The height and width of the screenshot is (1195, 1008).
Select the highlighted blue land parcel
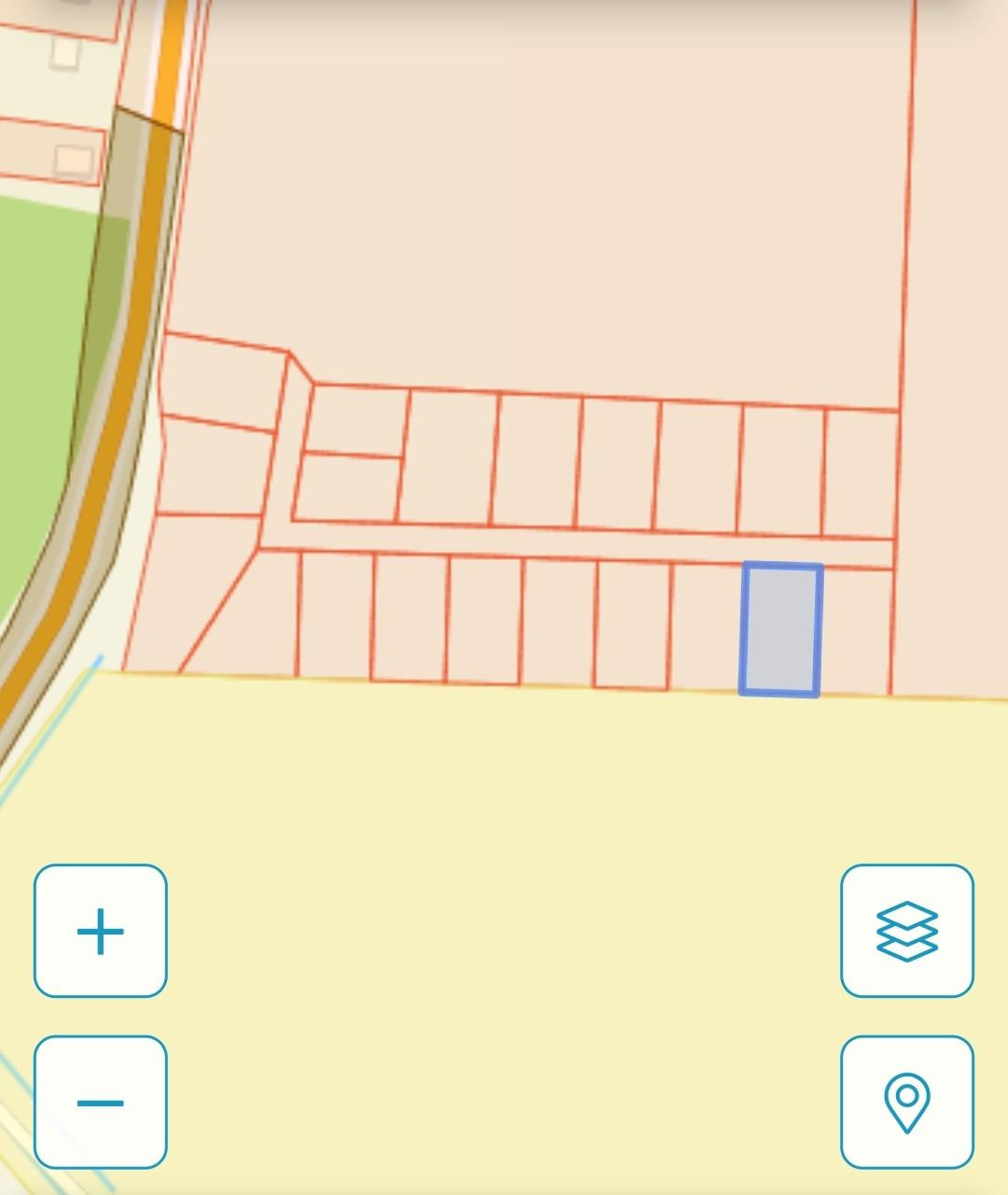click(781, 629)
